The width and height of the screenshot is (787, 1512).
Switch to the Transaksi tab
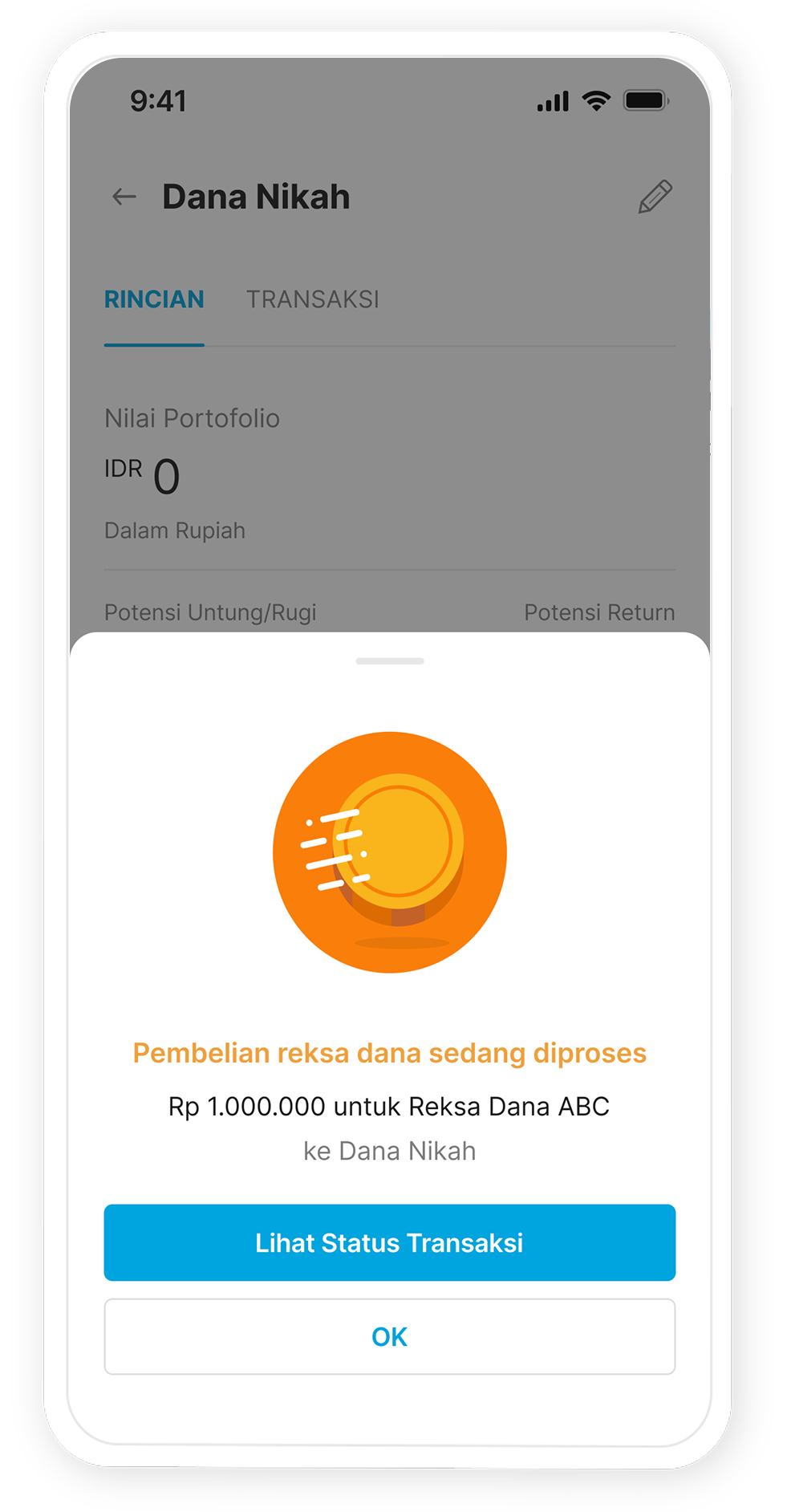[312, 299]
